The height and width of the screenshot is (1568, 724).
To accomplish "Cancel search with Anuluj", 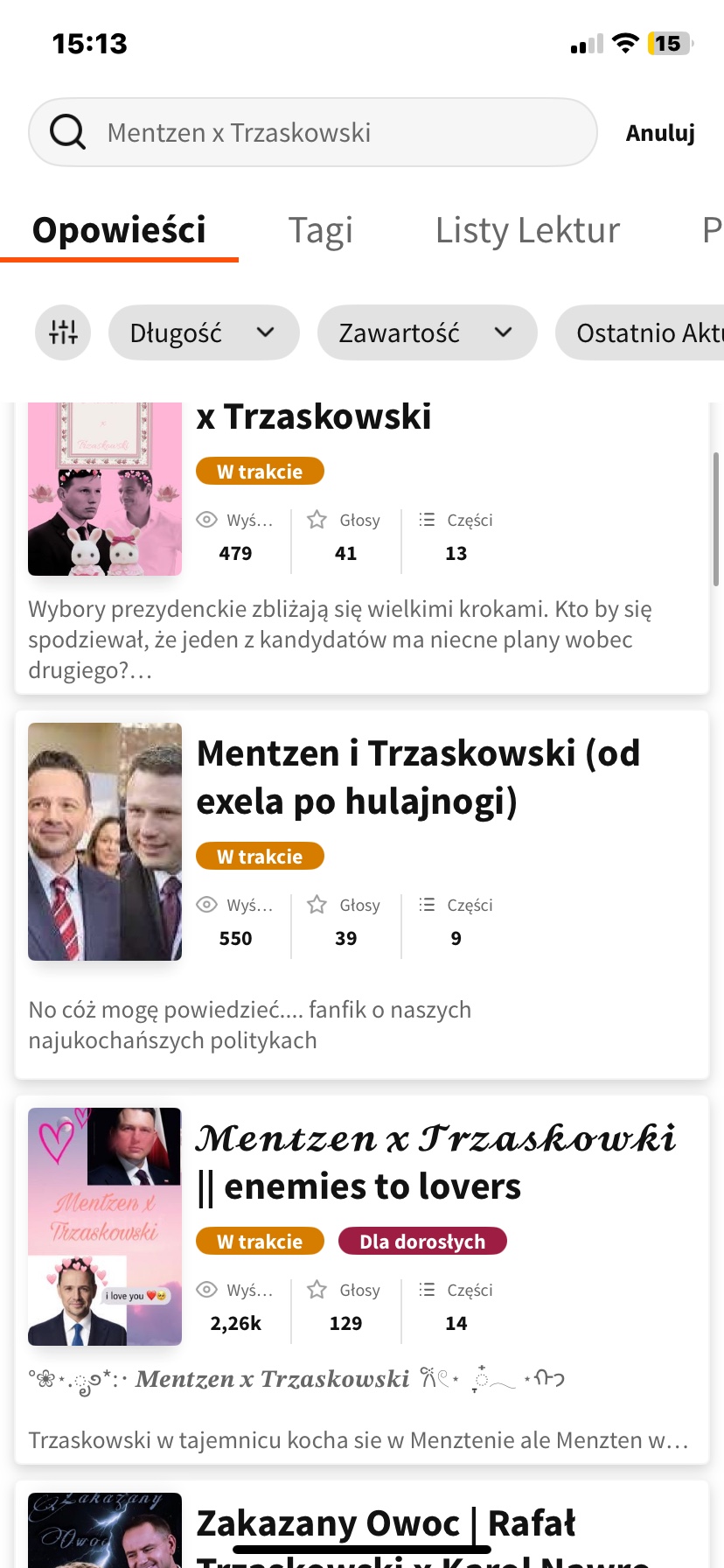I will (660, 133).
